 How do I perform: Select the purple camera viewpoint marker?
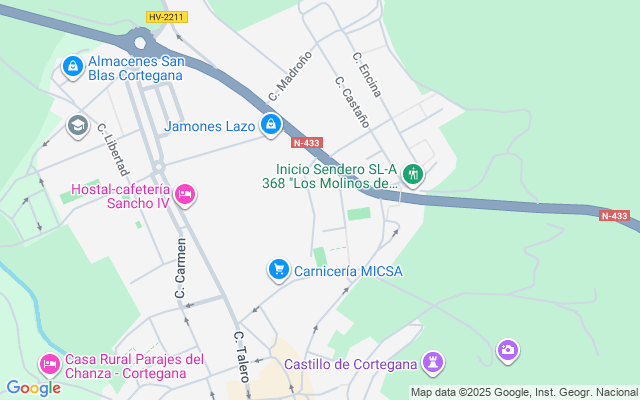pos(508,350)
